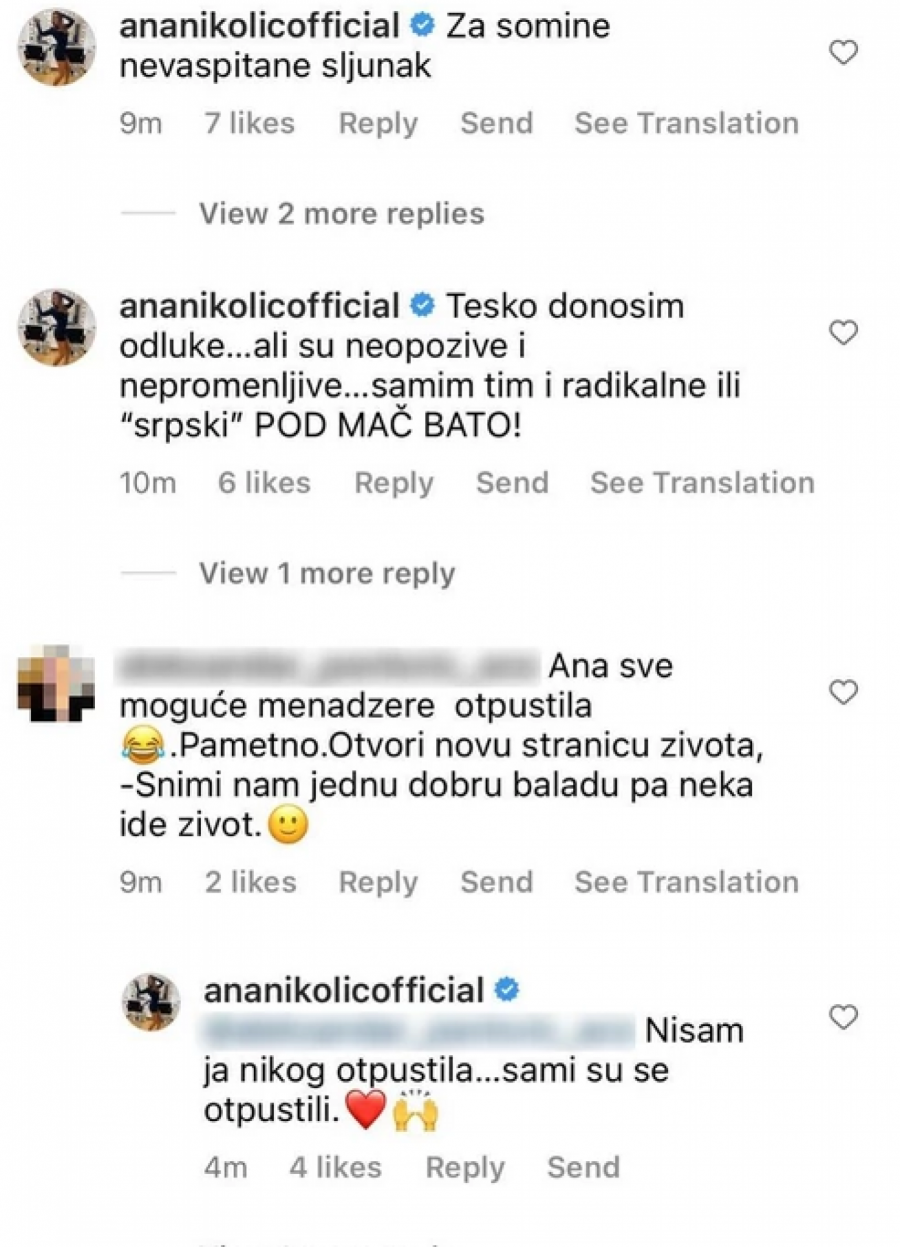The image size is (900, 1247).
Task: Send the 'Nisam ja nikog otpustila' reply
Action: [x=583, y=1168]
